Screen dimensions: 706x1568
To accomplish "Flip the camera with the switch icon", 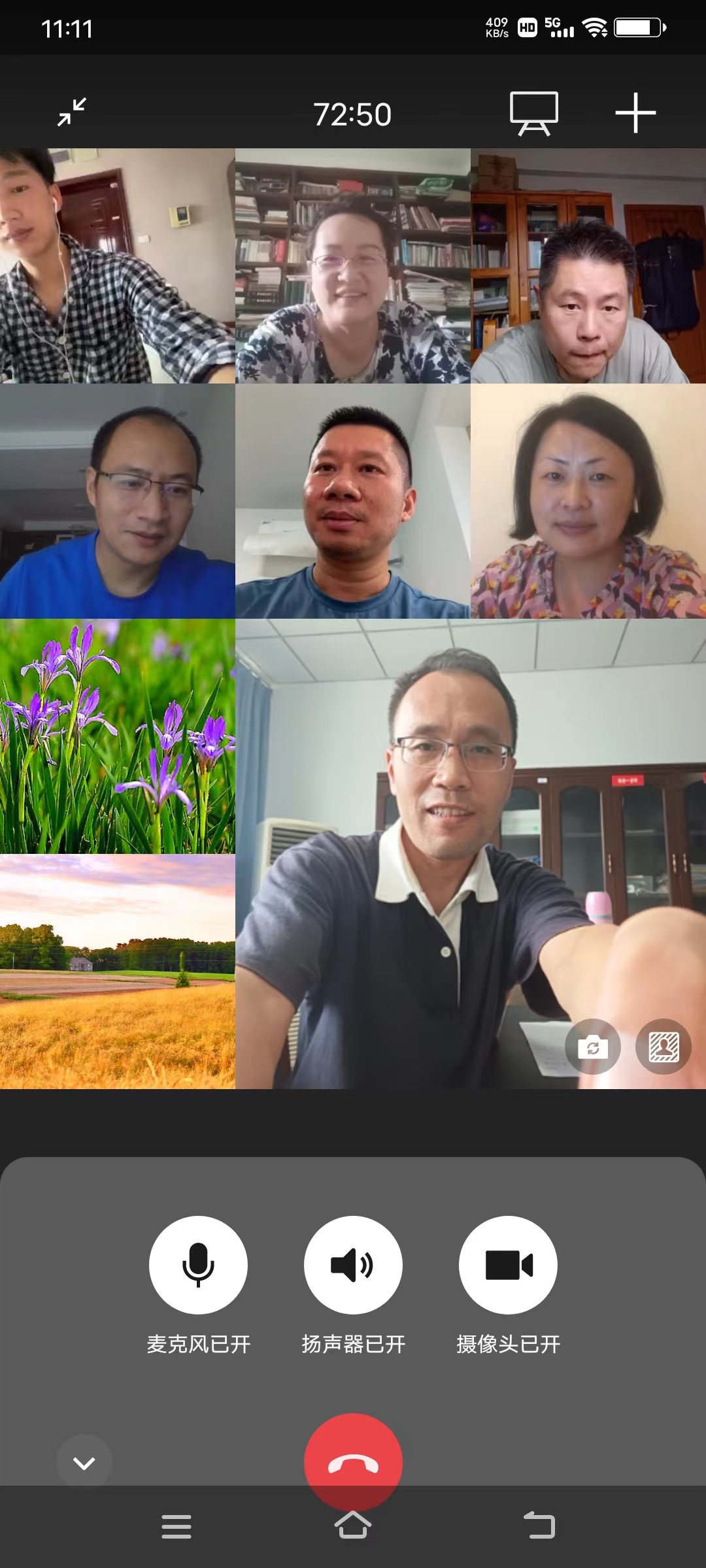I will [x=593, y=1047].
